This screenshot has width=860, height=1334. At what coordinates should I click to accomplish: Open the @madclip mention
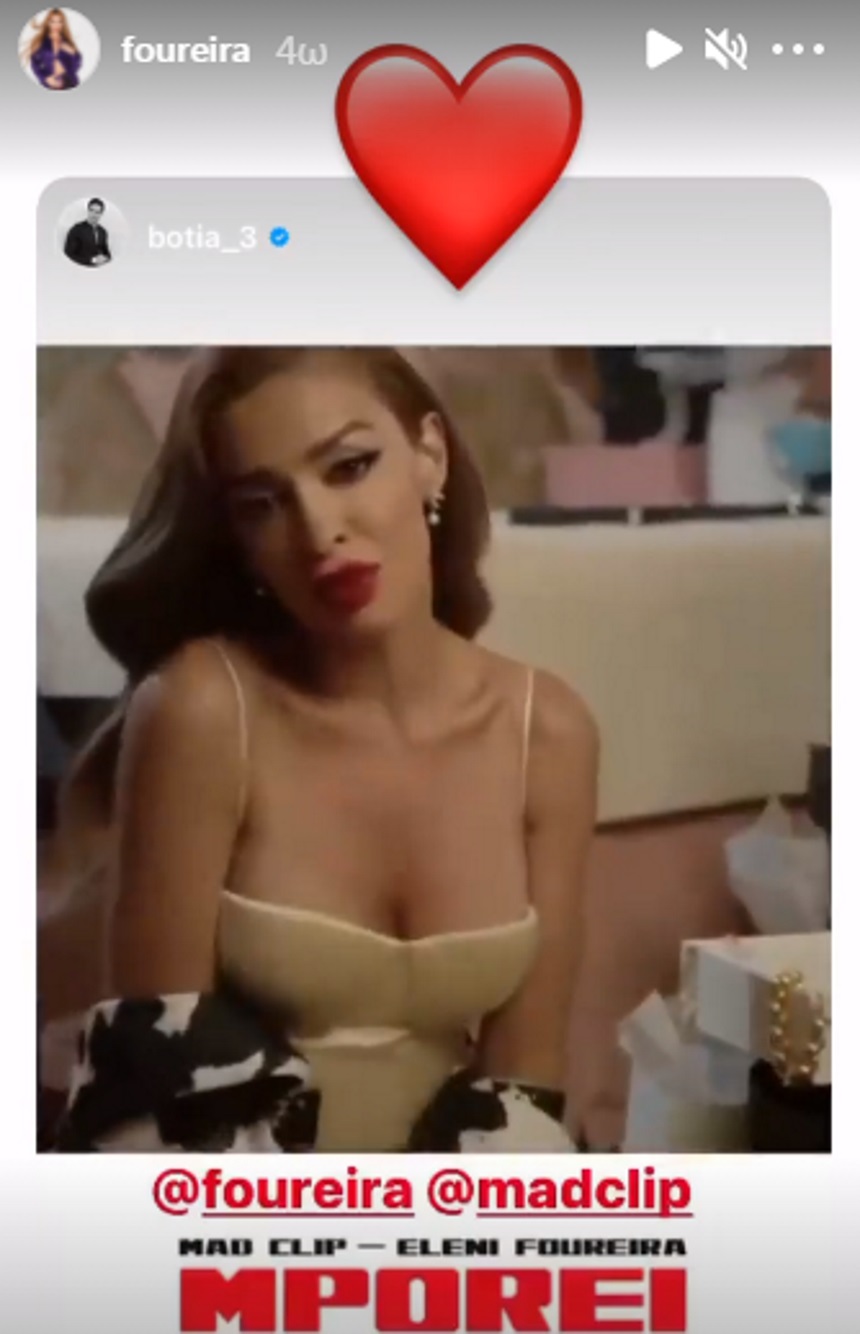559,1192
